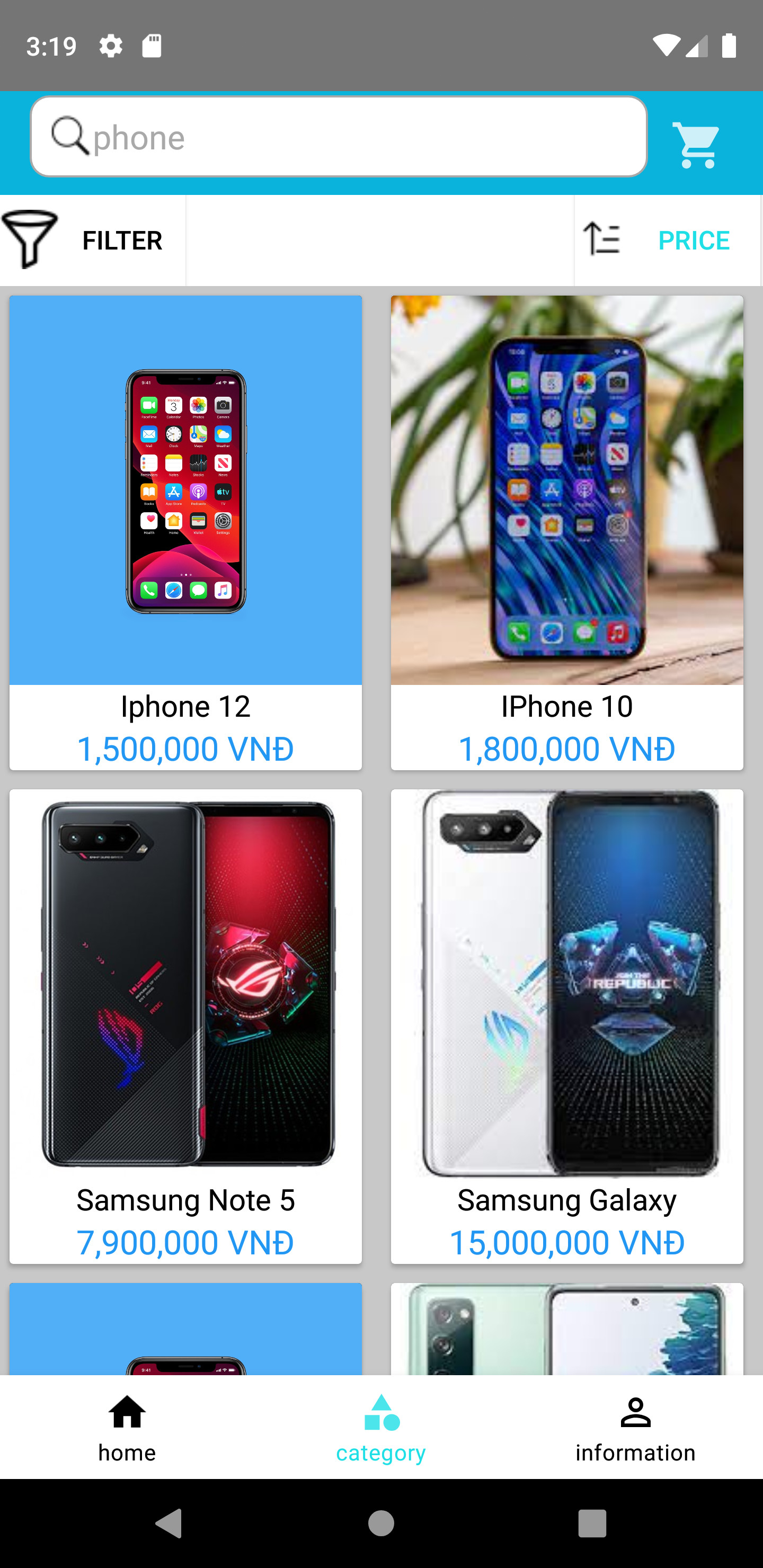
Task: Tap the system back button
Action: tap(169, 1523)
